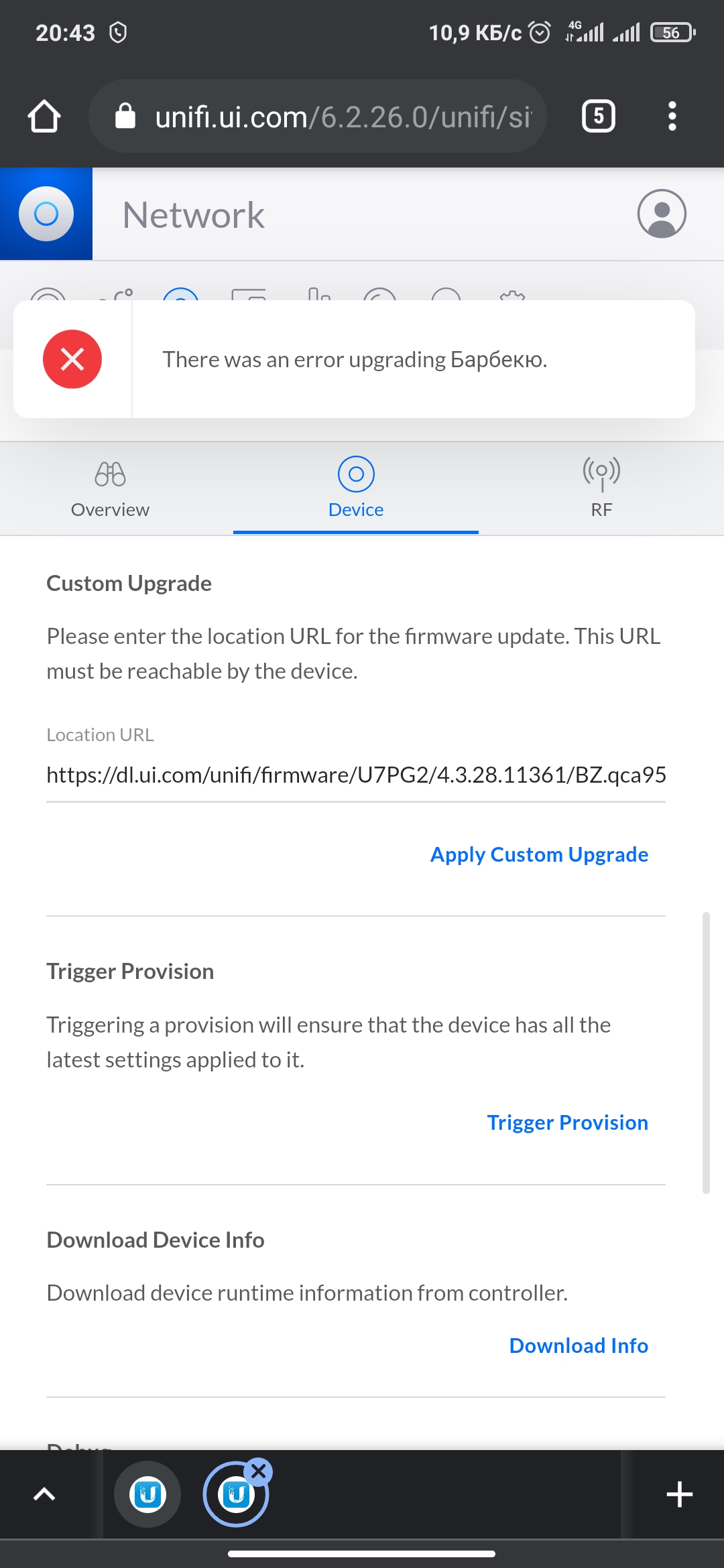Trigger Provision for the device
The height and width of the screenshot is (1568, 724).
(x=567, y=1122)
